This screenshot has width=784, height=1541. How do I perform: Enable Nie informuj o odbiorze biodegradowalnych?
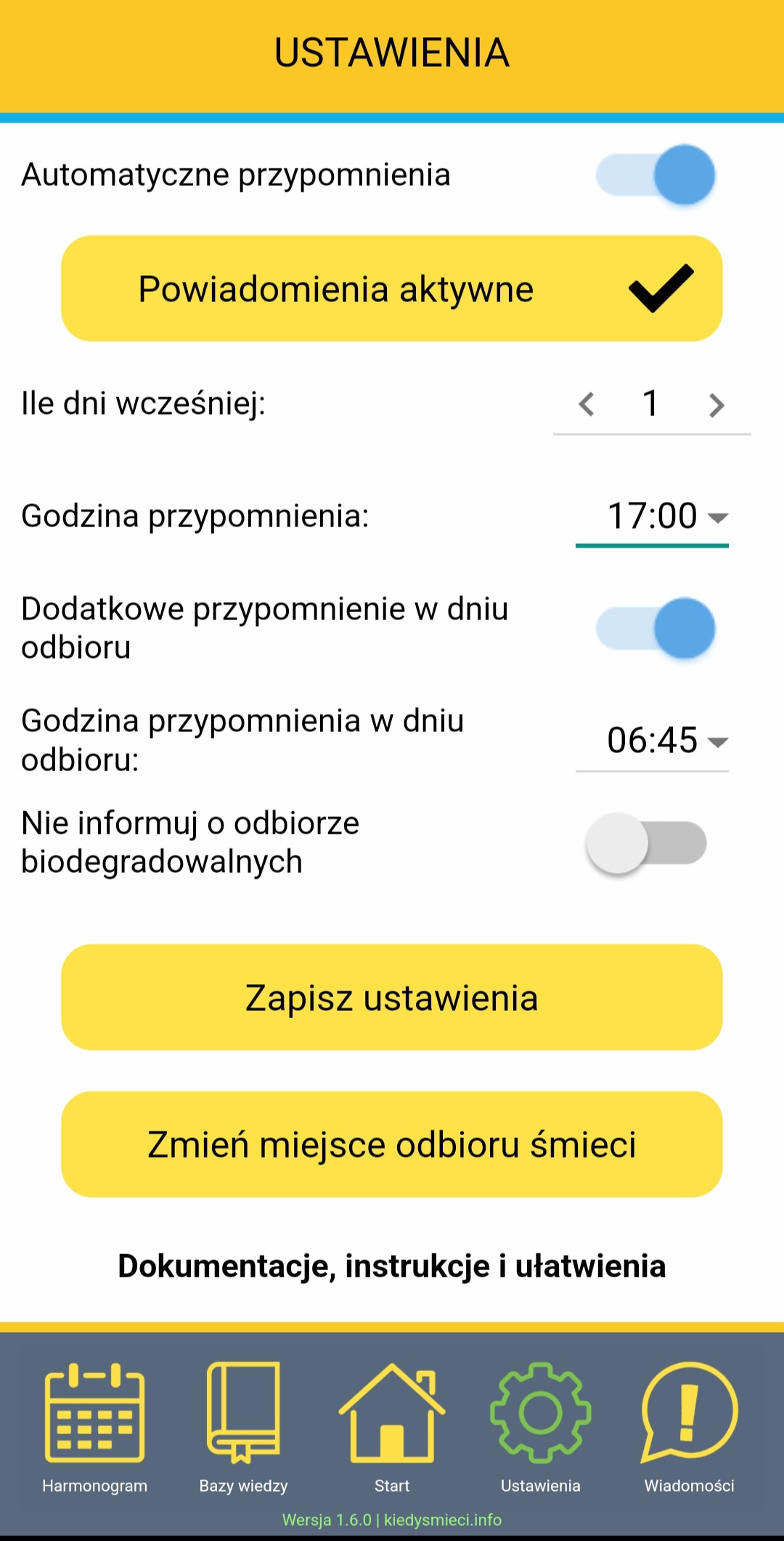tap(647, 843)
